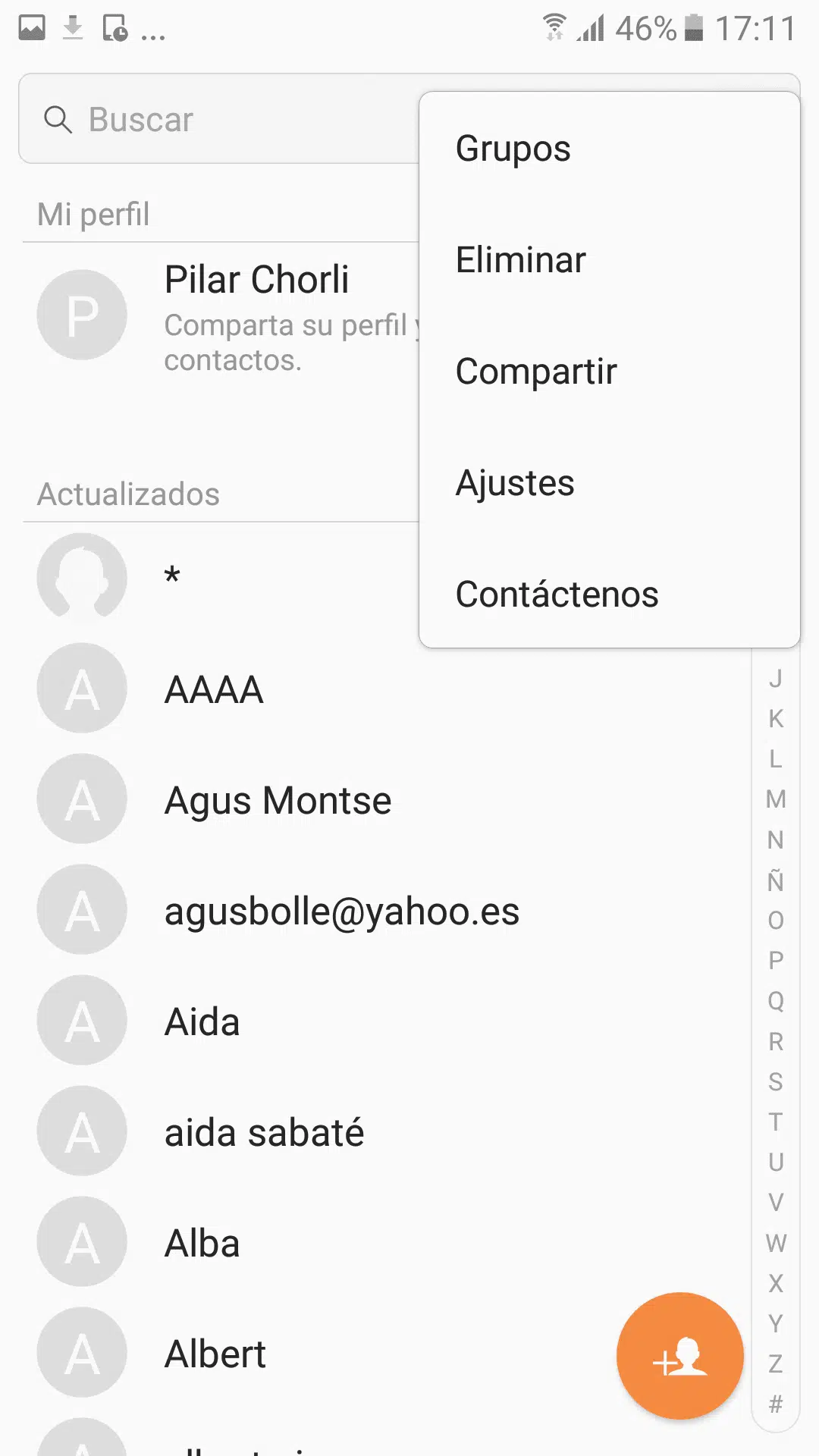Open Albert's contact entry
Viewport: 819px width, 1456px height.
pos(318,1353)
